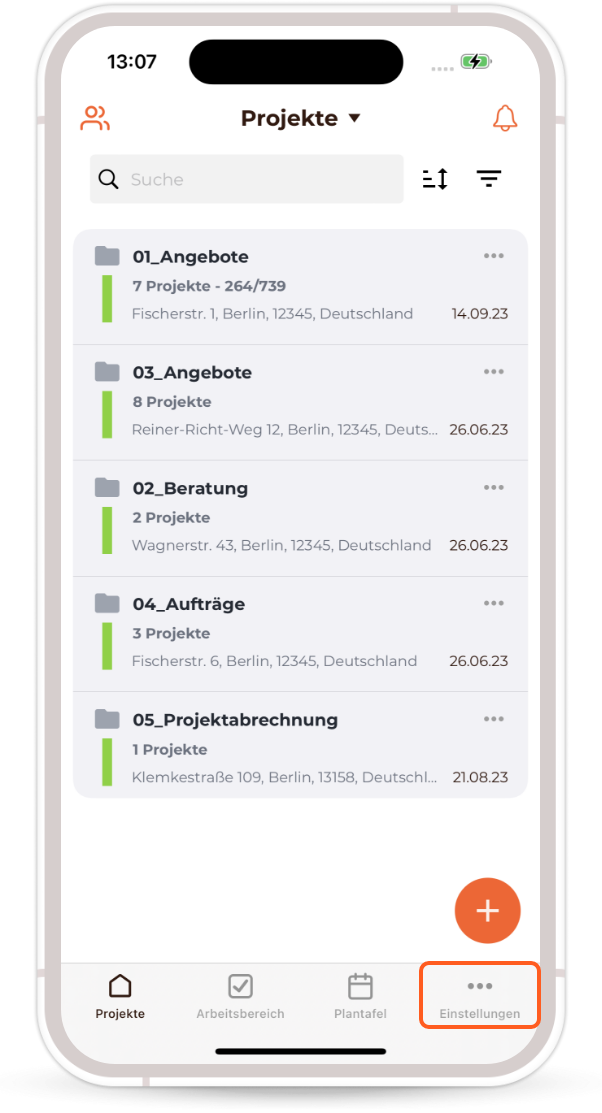This screenshot has height=1113, width=602.
Task: Show more options for 03_Angebote
Action: click(x=494, y=372)
